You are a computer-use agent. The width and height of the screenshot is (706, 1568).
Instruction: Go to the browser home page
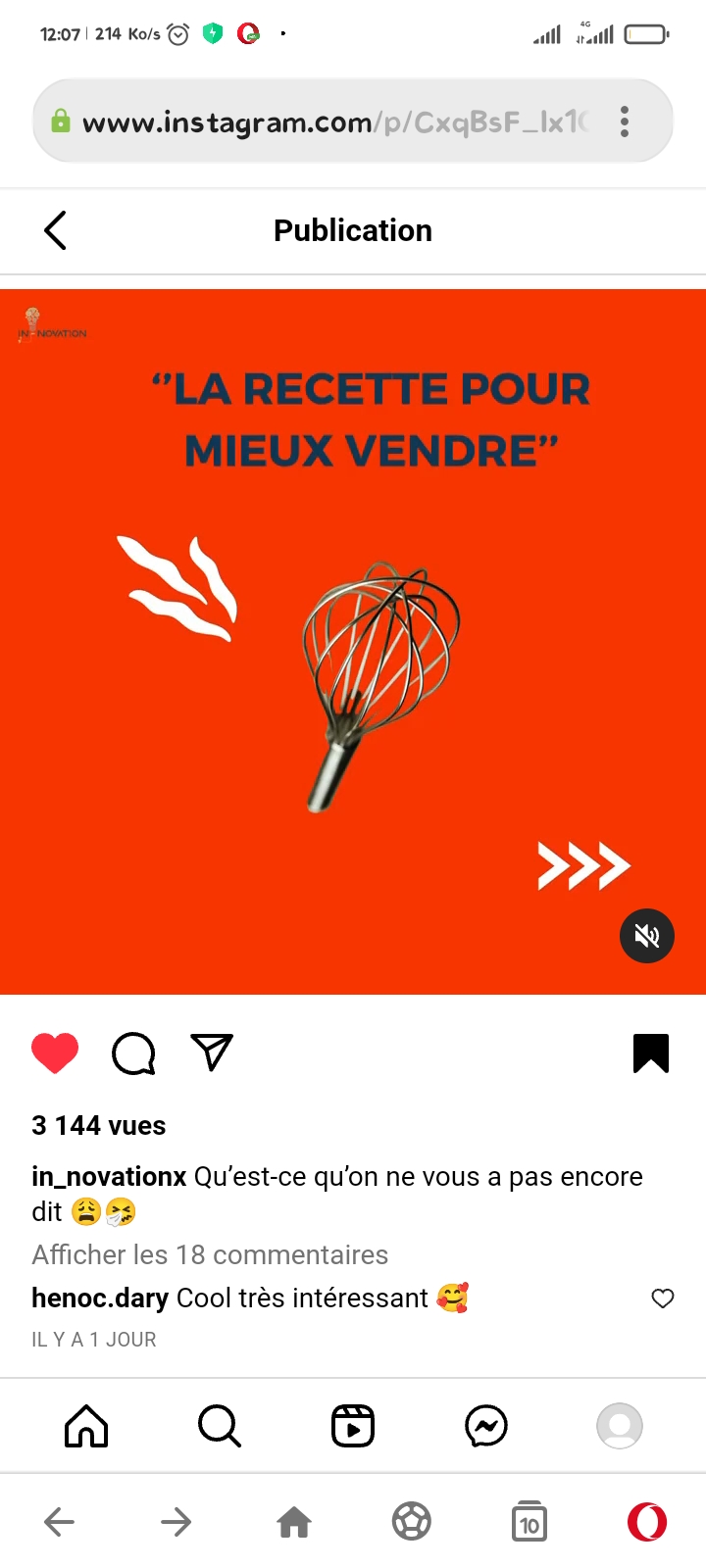(294, 1522)
